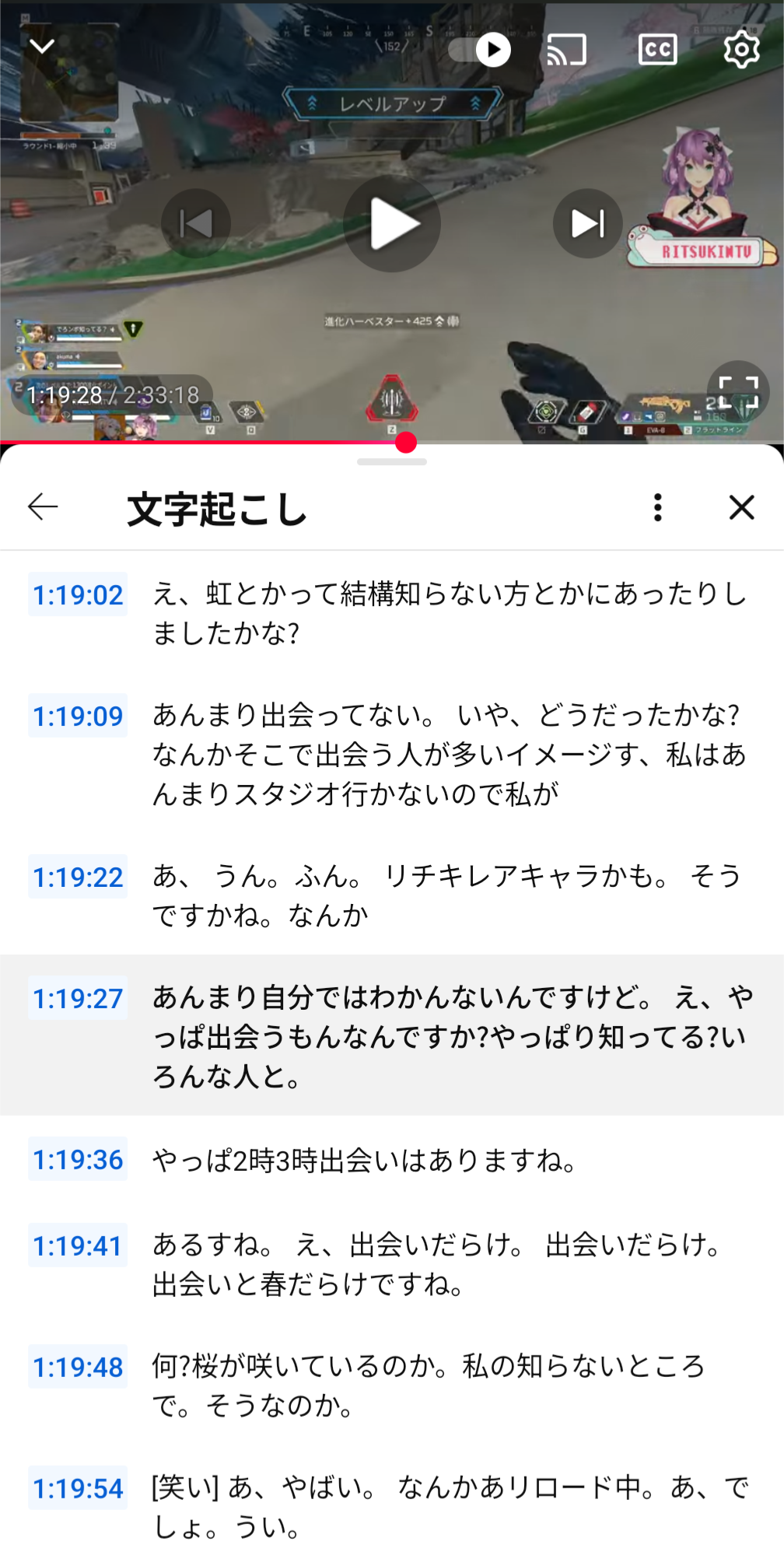Open video settings gear
Image resolution: width=784 pixels, height=1559 pixels.
(741, 50)
